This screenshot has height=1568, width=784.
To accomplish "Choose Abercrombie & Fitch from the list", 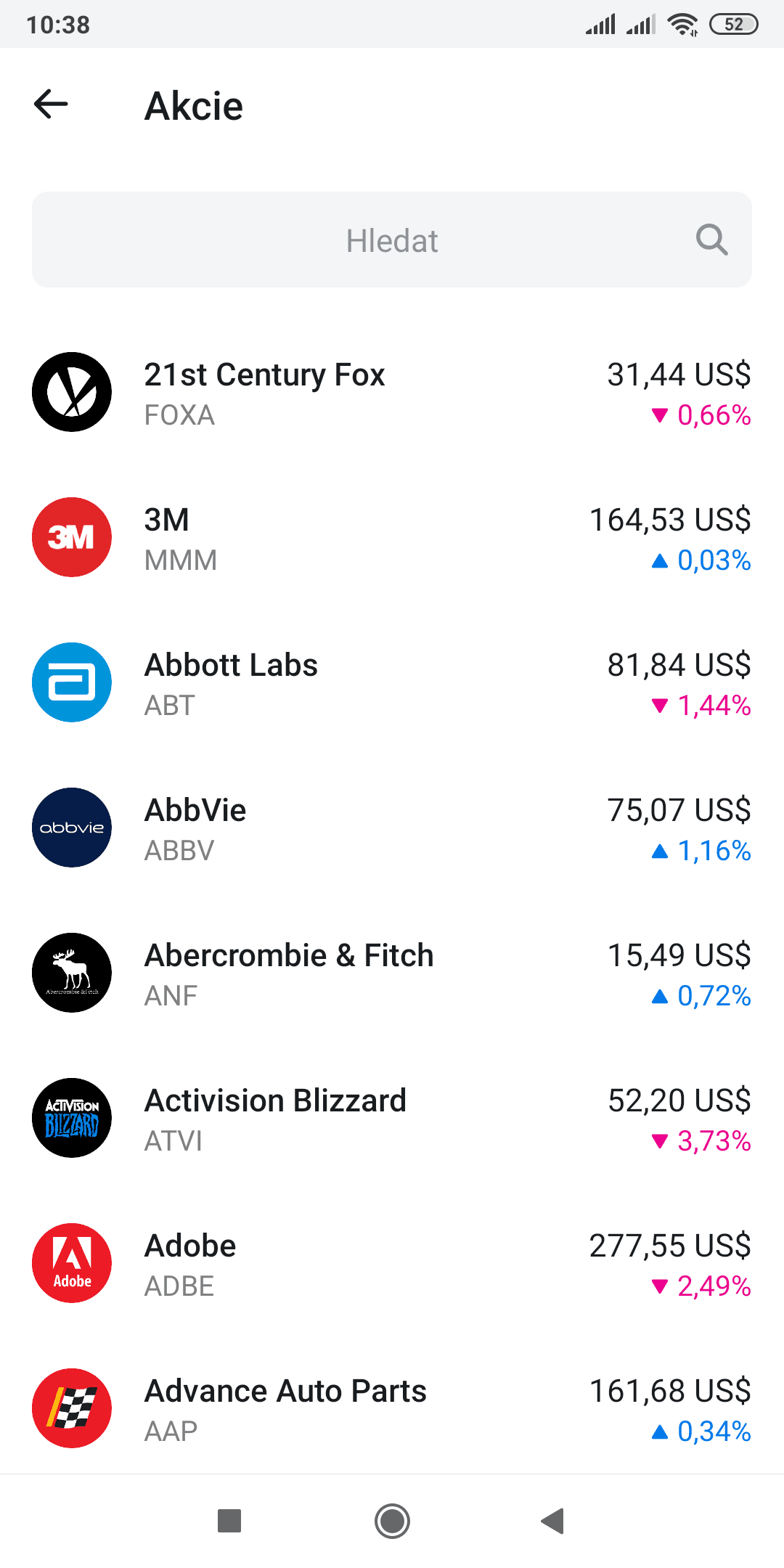I will pyautogui.click(x=392, y=973).
